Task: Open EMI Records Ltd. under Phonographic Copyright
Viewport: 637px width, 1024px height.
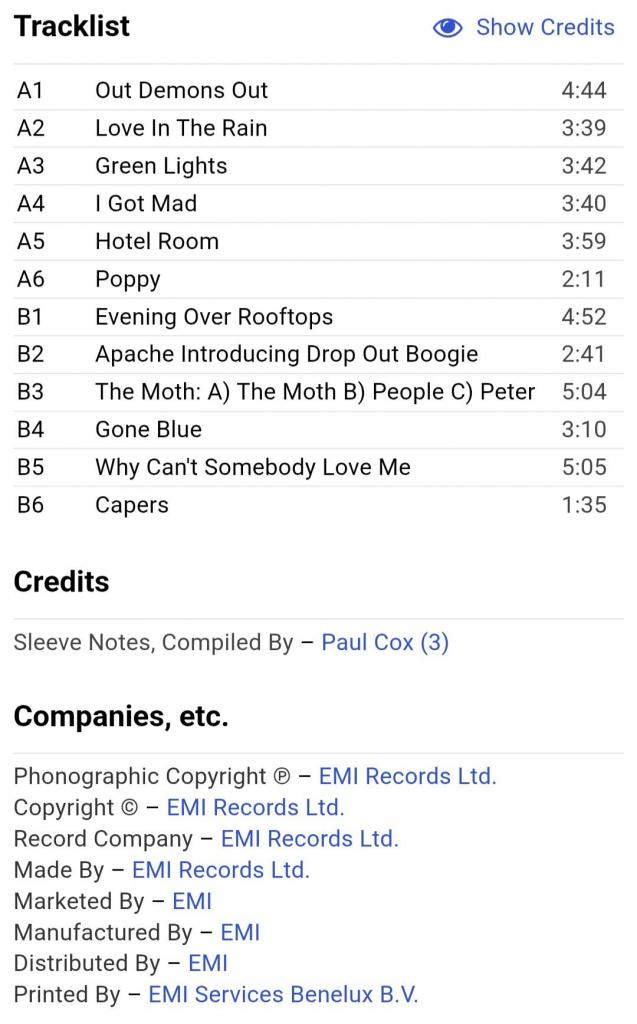Action: [408, 776]
